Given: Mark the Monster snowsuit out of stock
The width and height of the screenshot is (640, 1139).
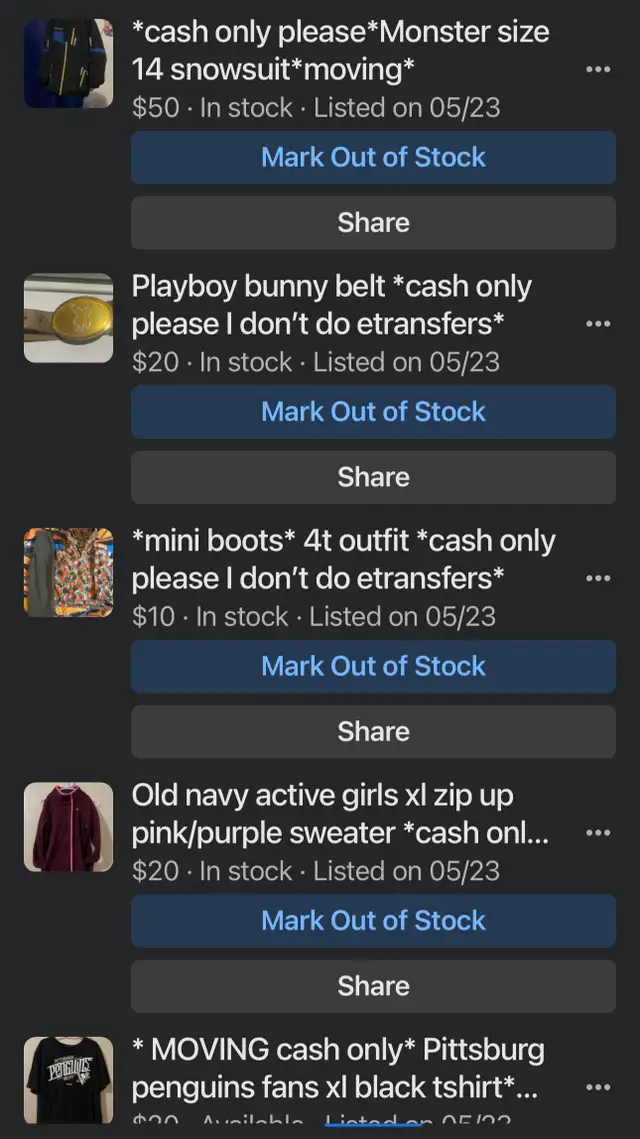Looking at the screenshot, I should (x=373, y=157).
